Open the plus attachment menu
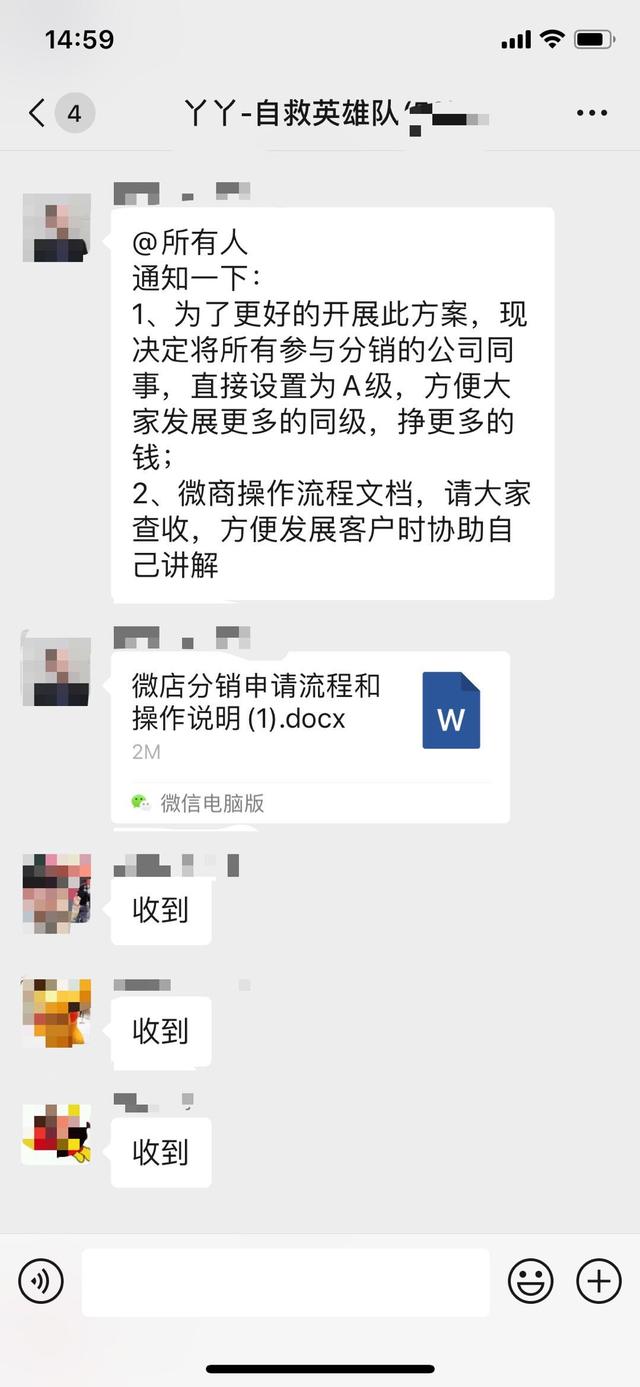640x1387 pixels. click(x=599, y=1280)
